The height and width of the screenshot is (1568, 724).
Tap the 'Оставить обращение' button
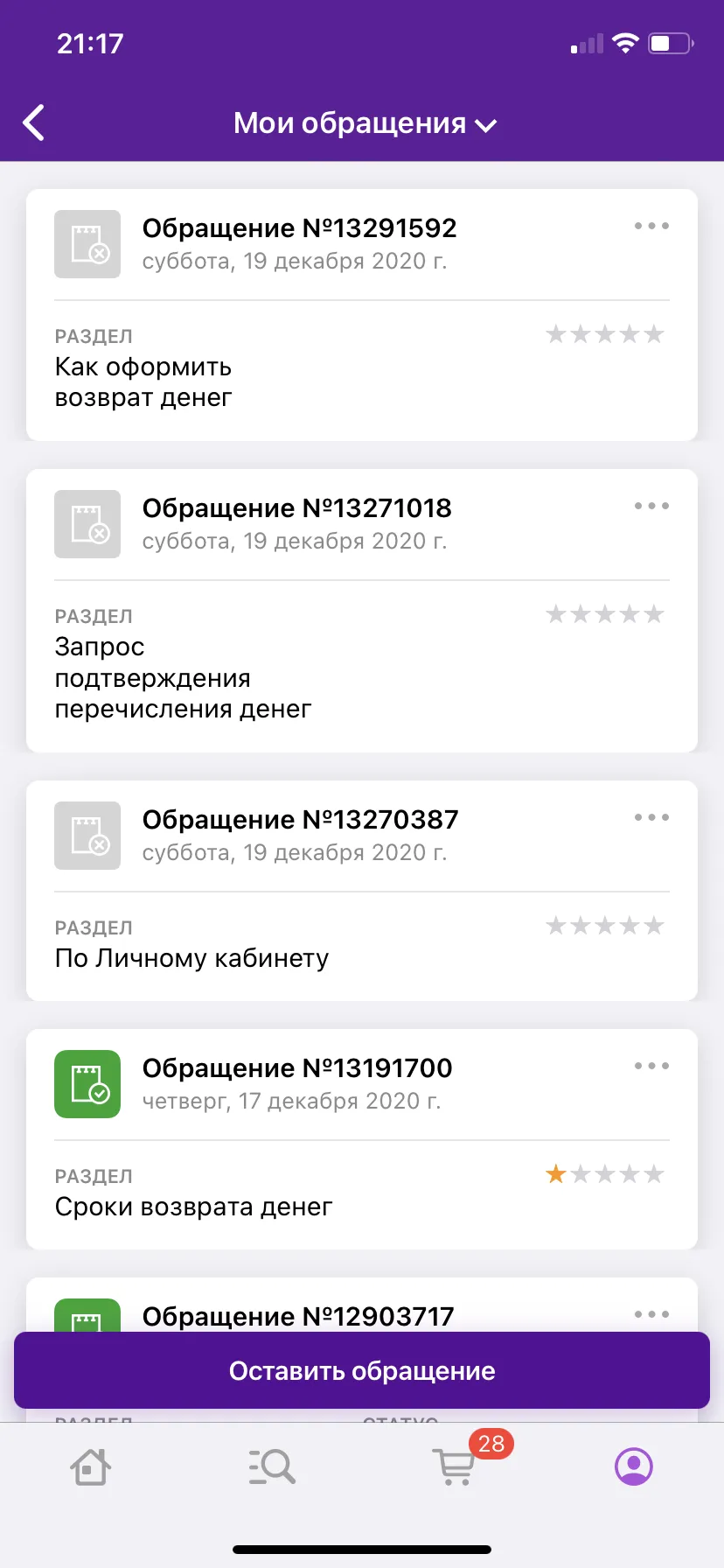pos(362,1370)
